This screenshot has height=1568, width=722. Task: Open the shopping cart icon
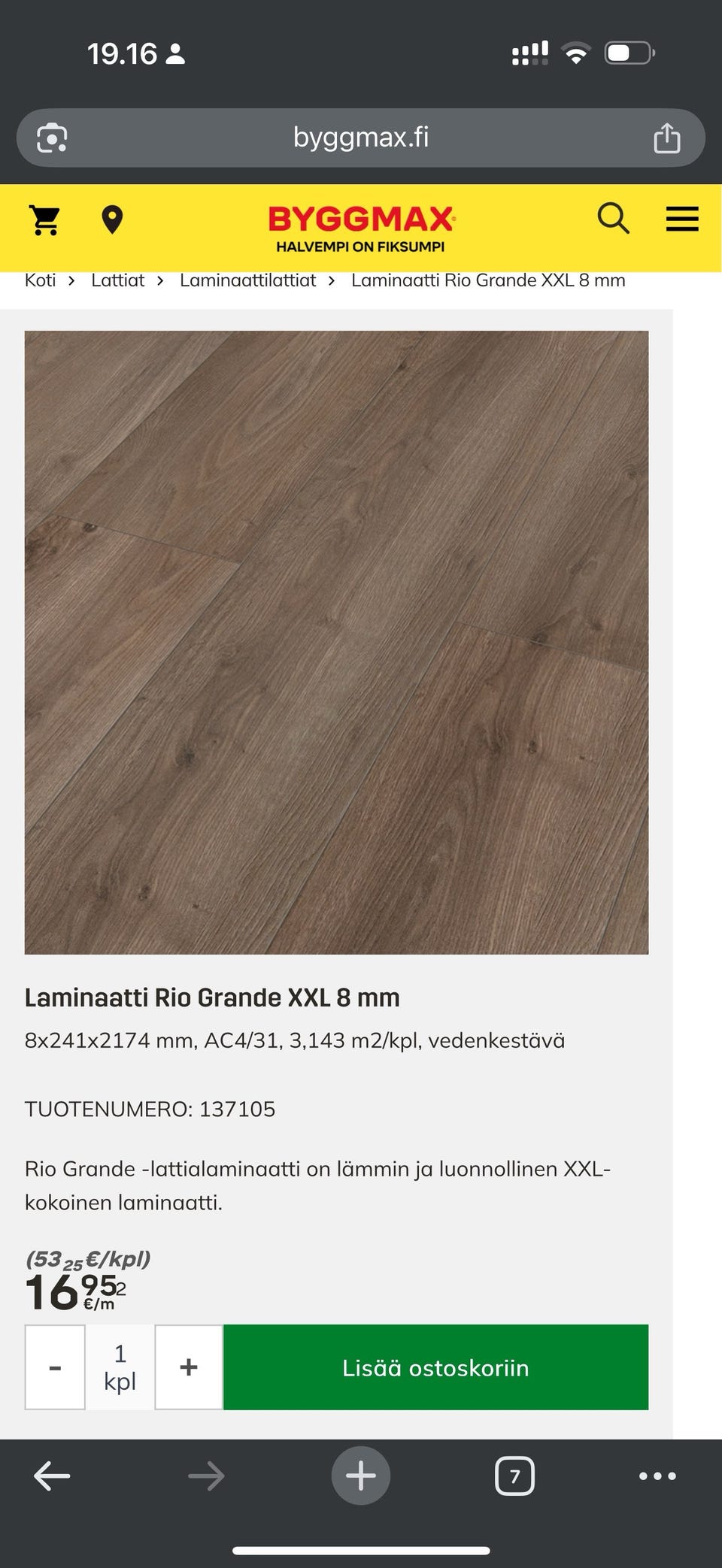(x=44, y=220)
